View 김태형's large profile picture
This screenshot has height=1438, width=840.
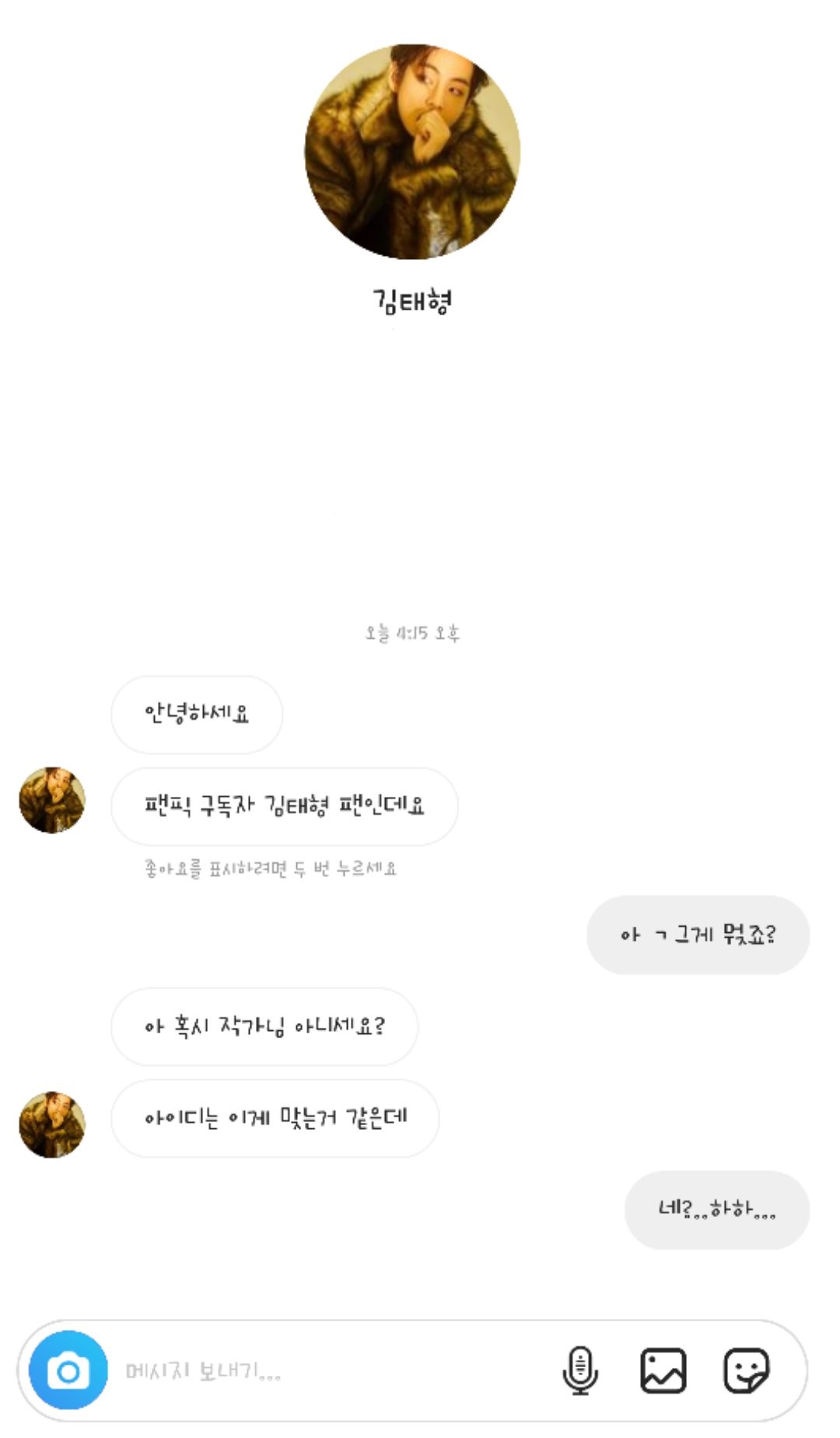412,152
